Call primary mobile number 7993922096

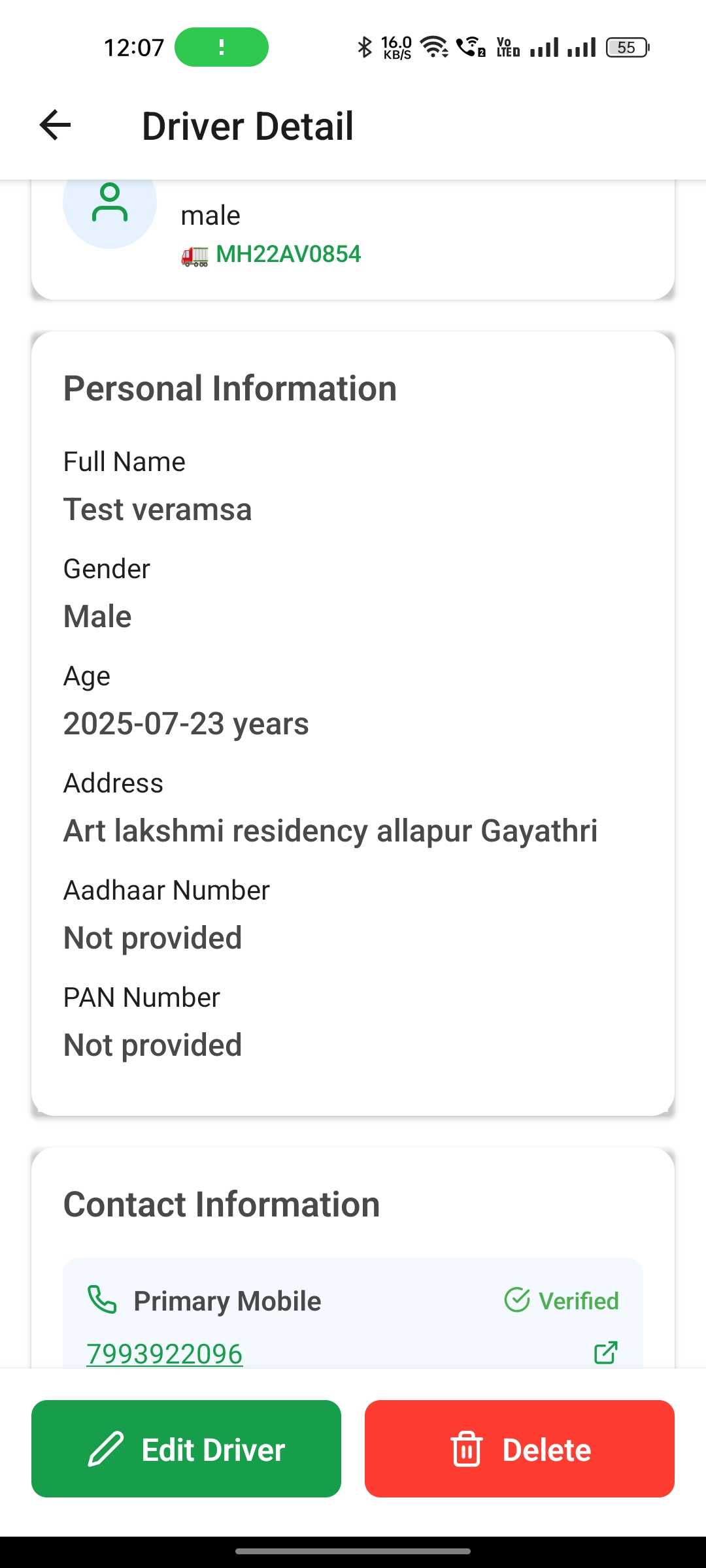(165, 1354)
